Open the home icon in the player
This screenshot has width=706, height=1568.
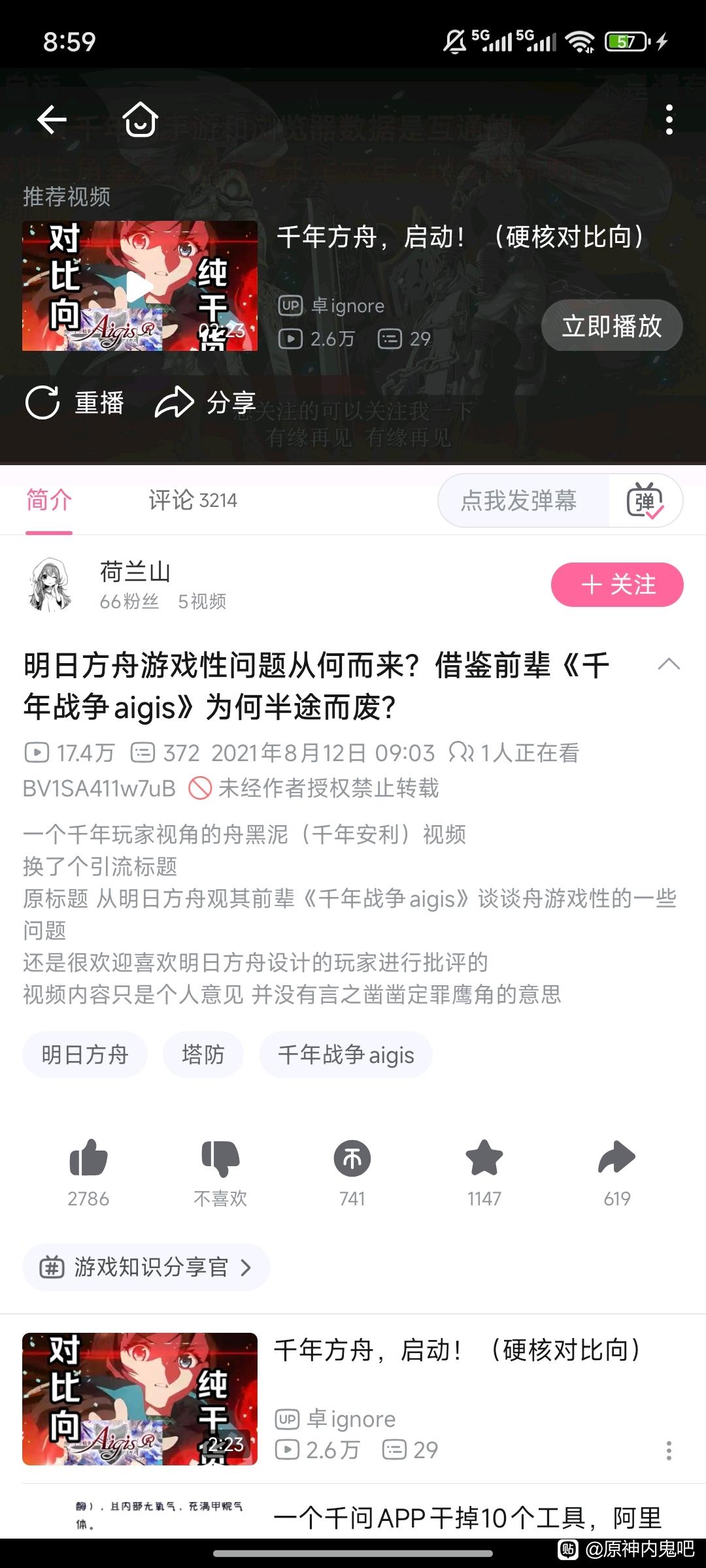coord(141,120)
